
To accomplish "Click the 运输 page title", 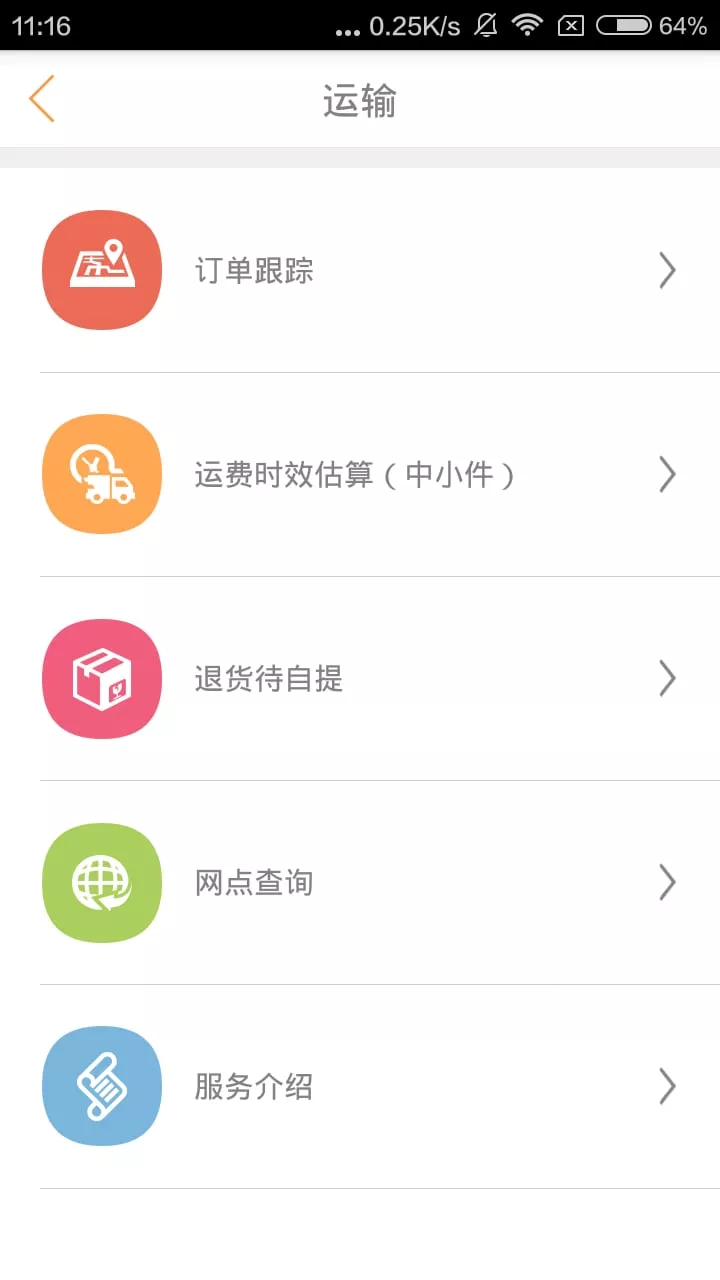I will 360,100.
